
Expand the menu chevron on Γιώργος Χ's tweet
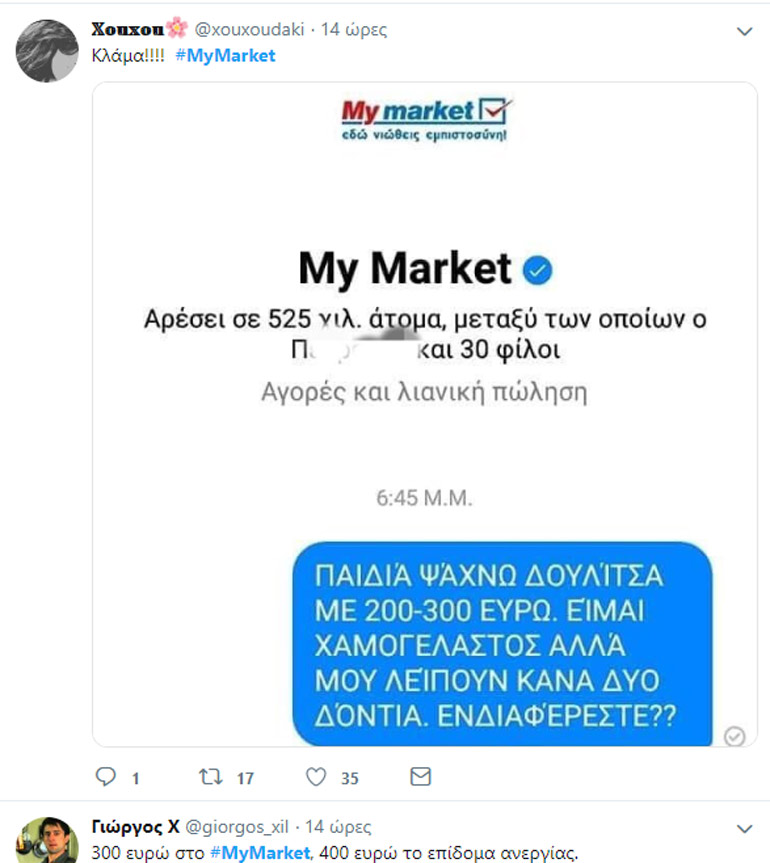pos(743,829)
